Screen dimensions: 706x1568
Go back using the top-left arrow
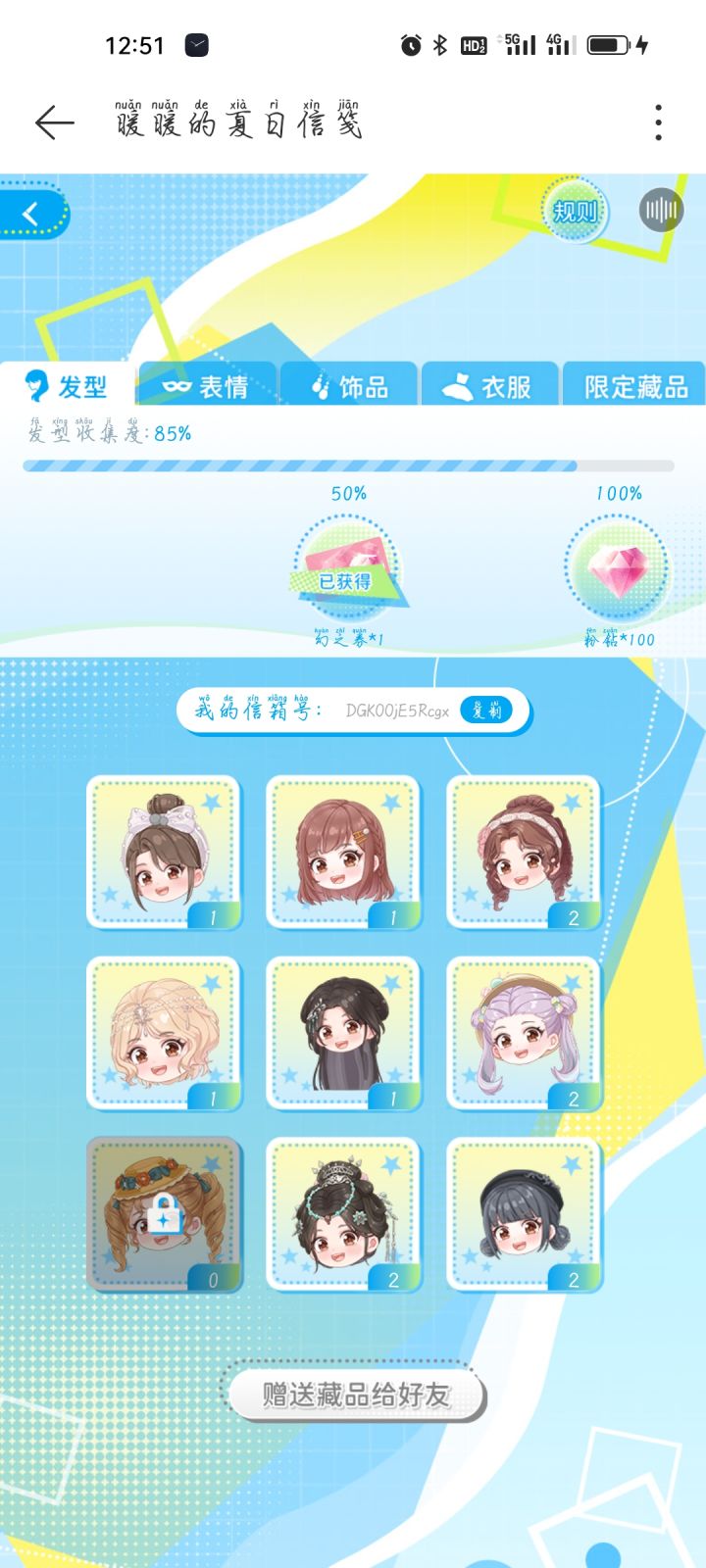tap(53, 121)
